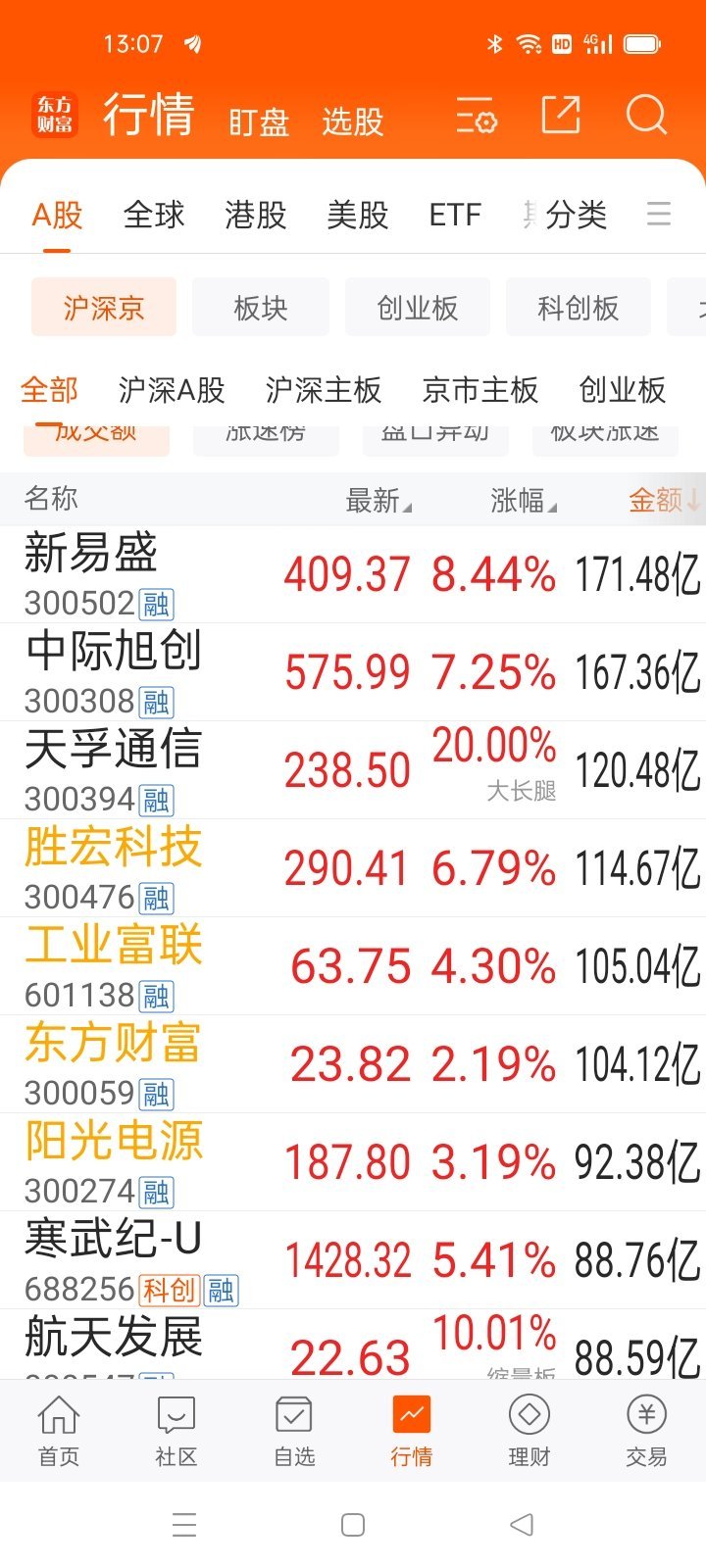The height and width of the screenshot is (1568, 706).
Task: Open 选股 stock picker
Action: click(353, 121)
